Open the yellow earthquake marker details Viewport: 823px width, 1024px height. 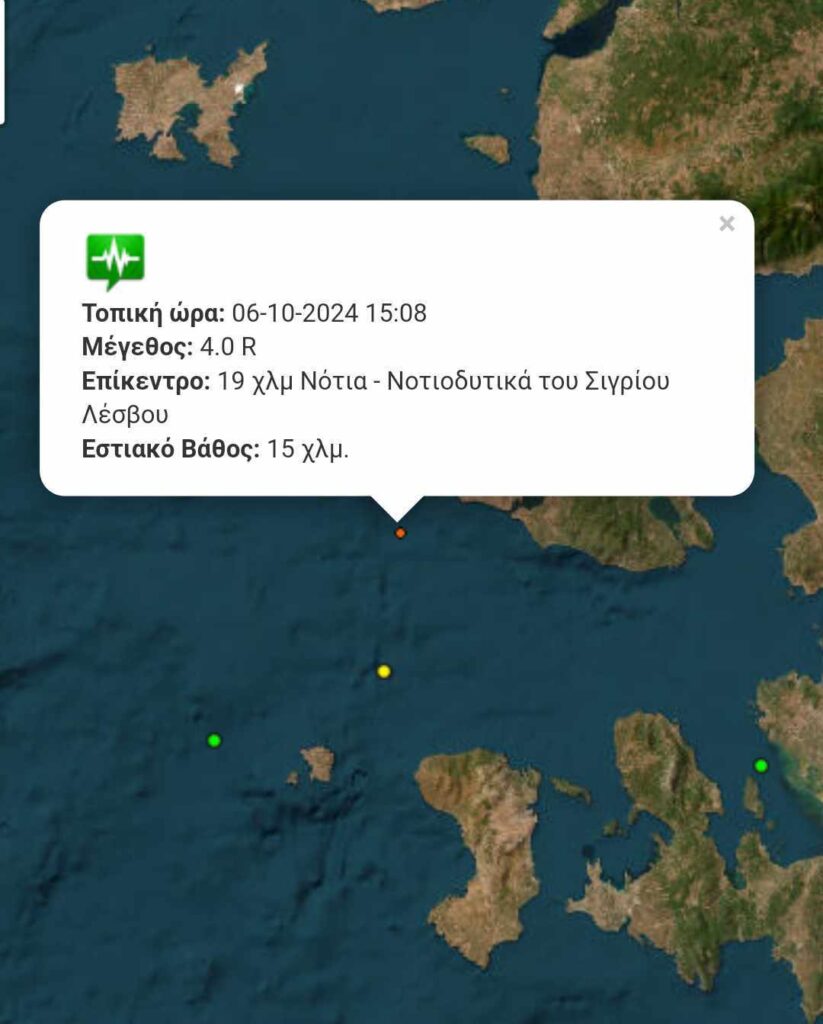click(x=384, y=671)
